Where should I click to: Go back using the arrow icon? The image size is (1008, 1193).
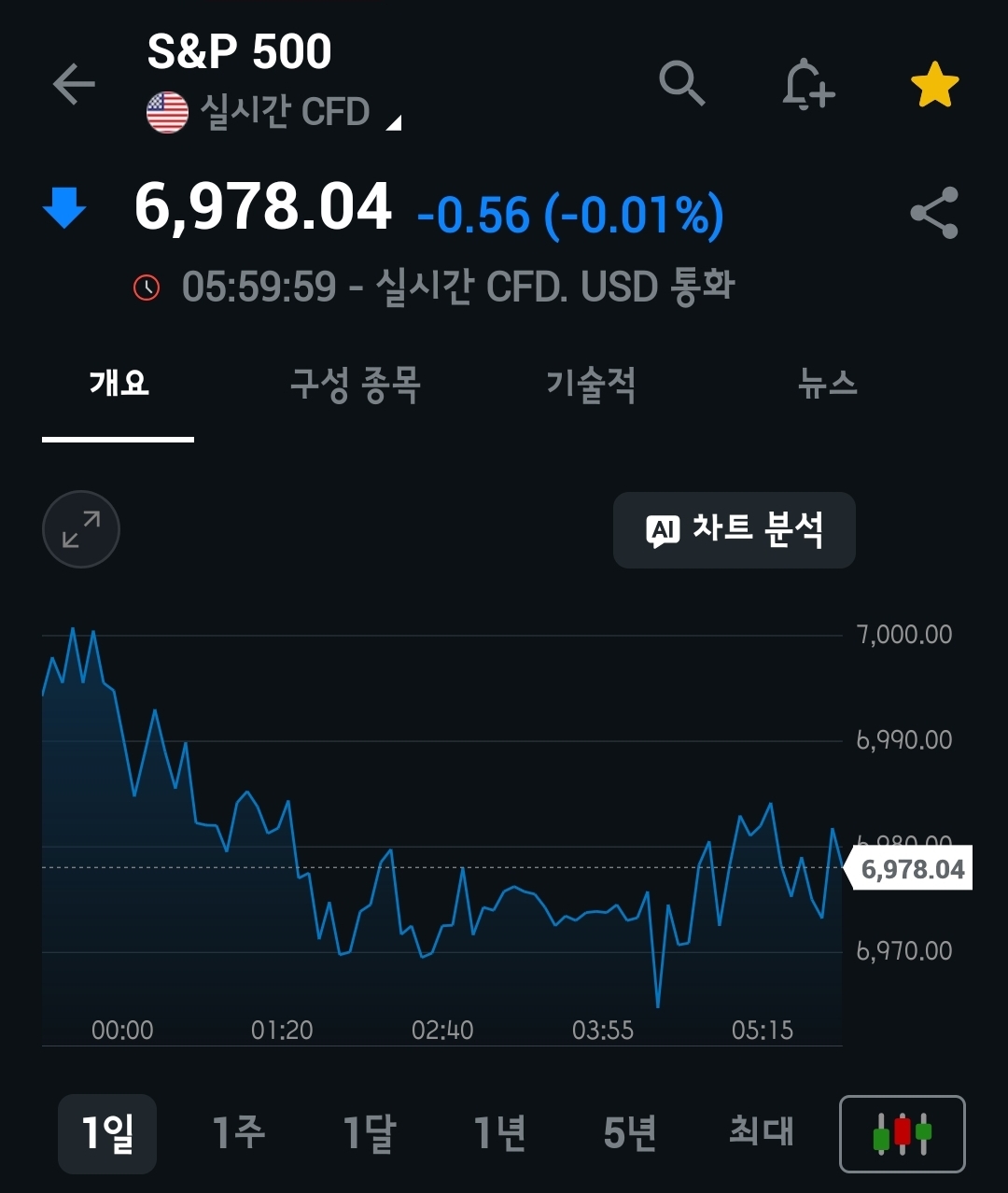pos(74,84)
